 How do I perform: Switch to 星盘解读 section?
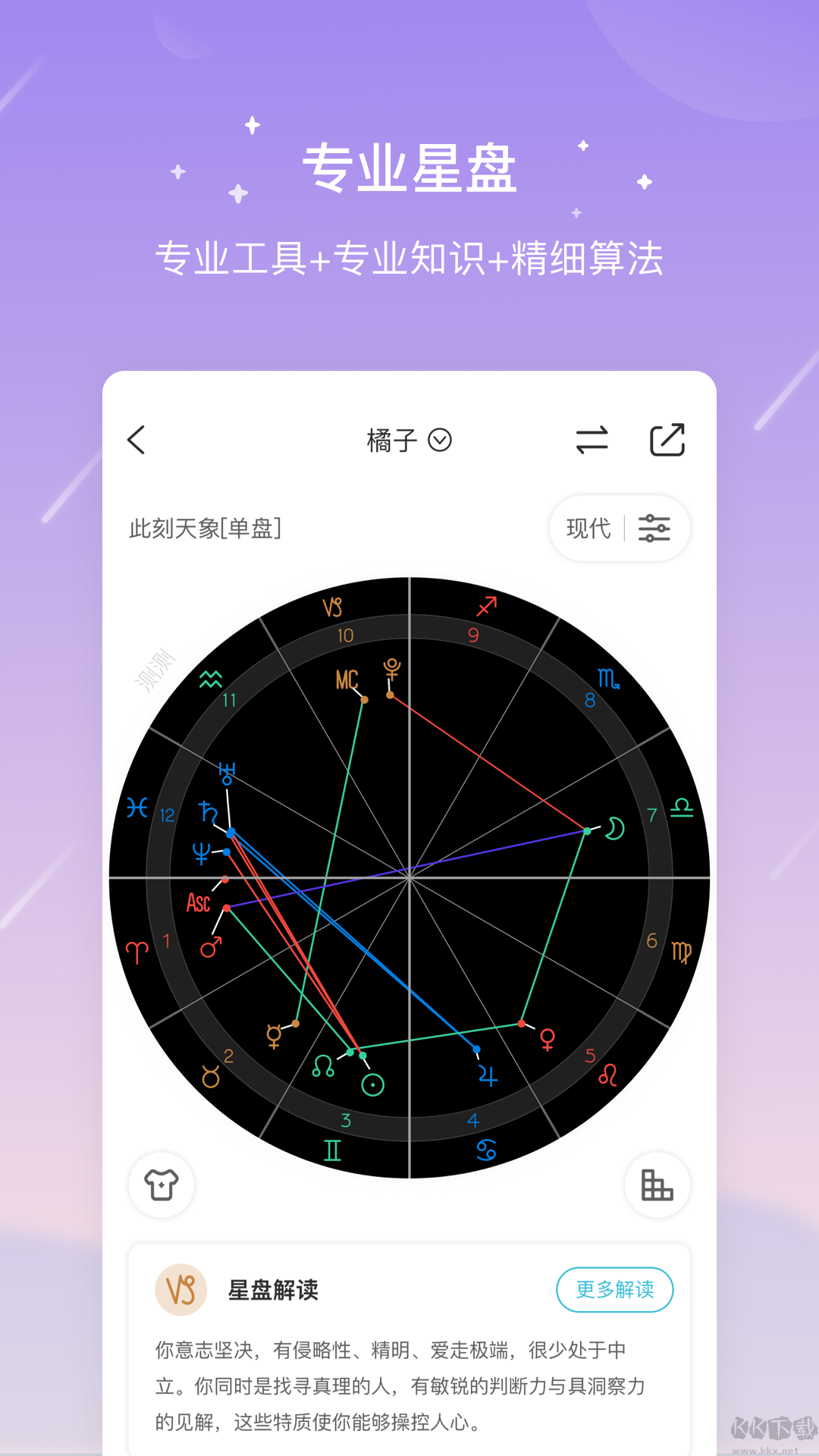point(275,1289)
